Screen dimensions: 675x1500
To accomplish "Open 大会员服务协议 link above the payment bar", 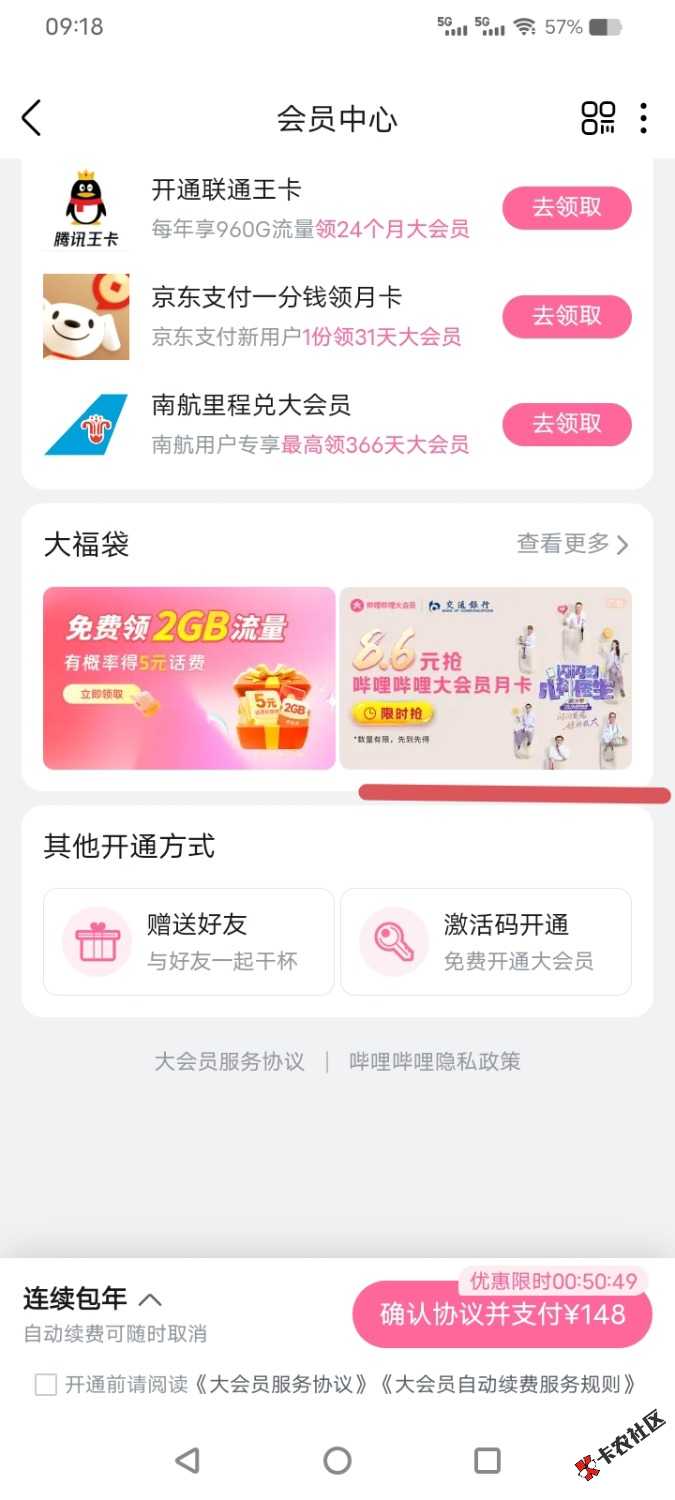I will (x=229, y=1061).
